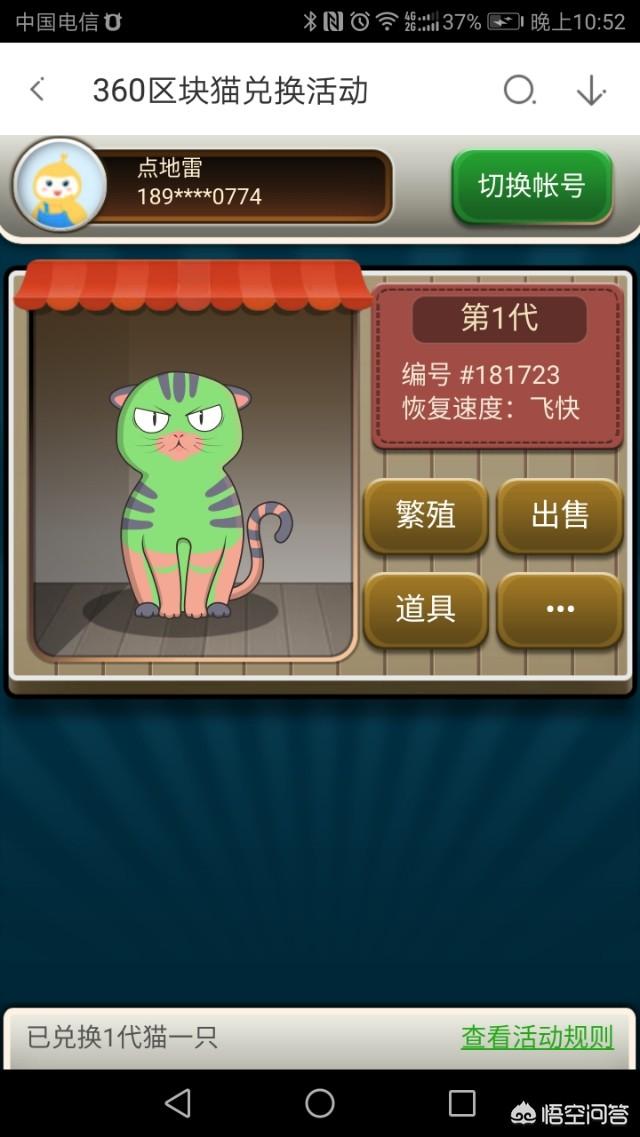Tap the down arrow icon in the title bar

[591, 90]
